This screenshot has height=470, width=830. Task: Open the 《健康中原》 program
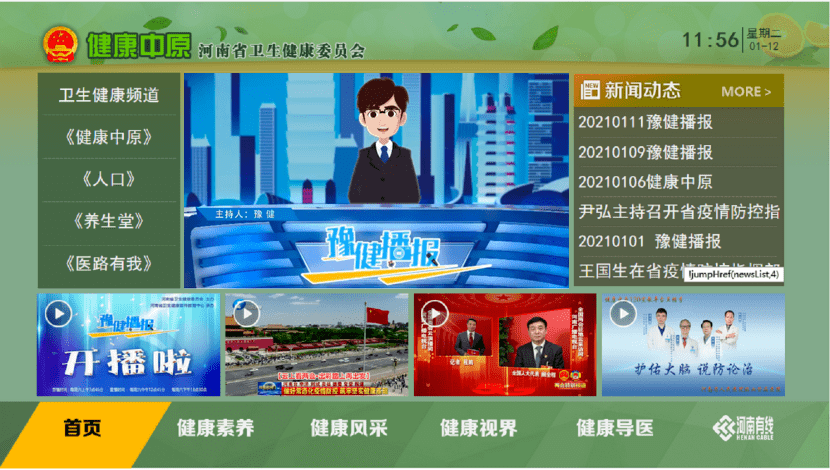tap(109, 138)
